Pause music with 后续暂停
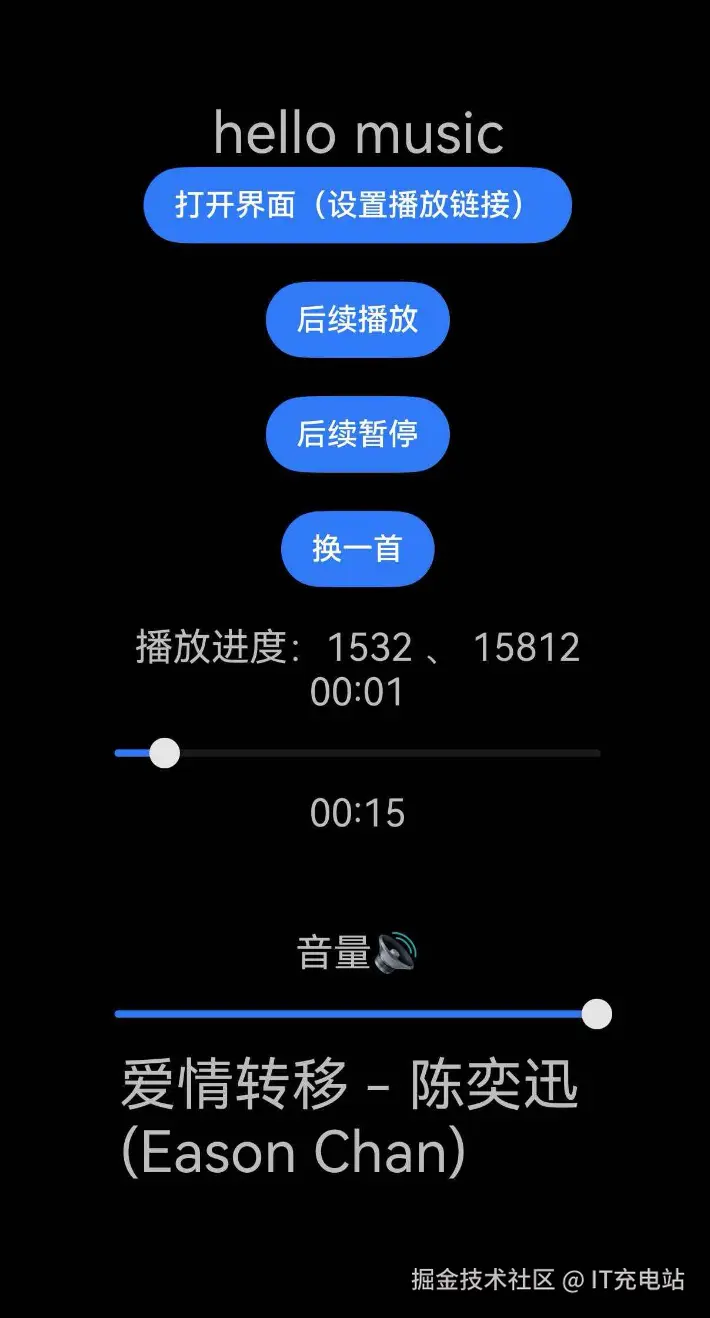This screenshot has height=1318, width=710. pyautogui.click(x=357, y=434)
